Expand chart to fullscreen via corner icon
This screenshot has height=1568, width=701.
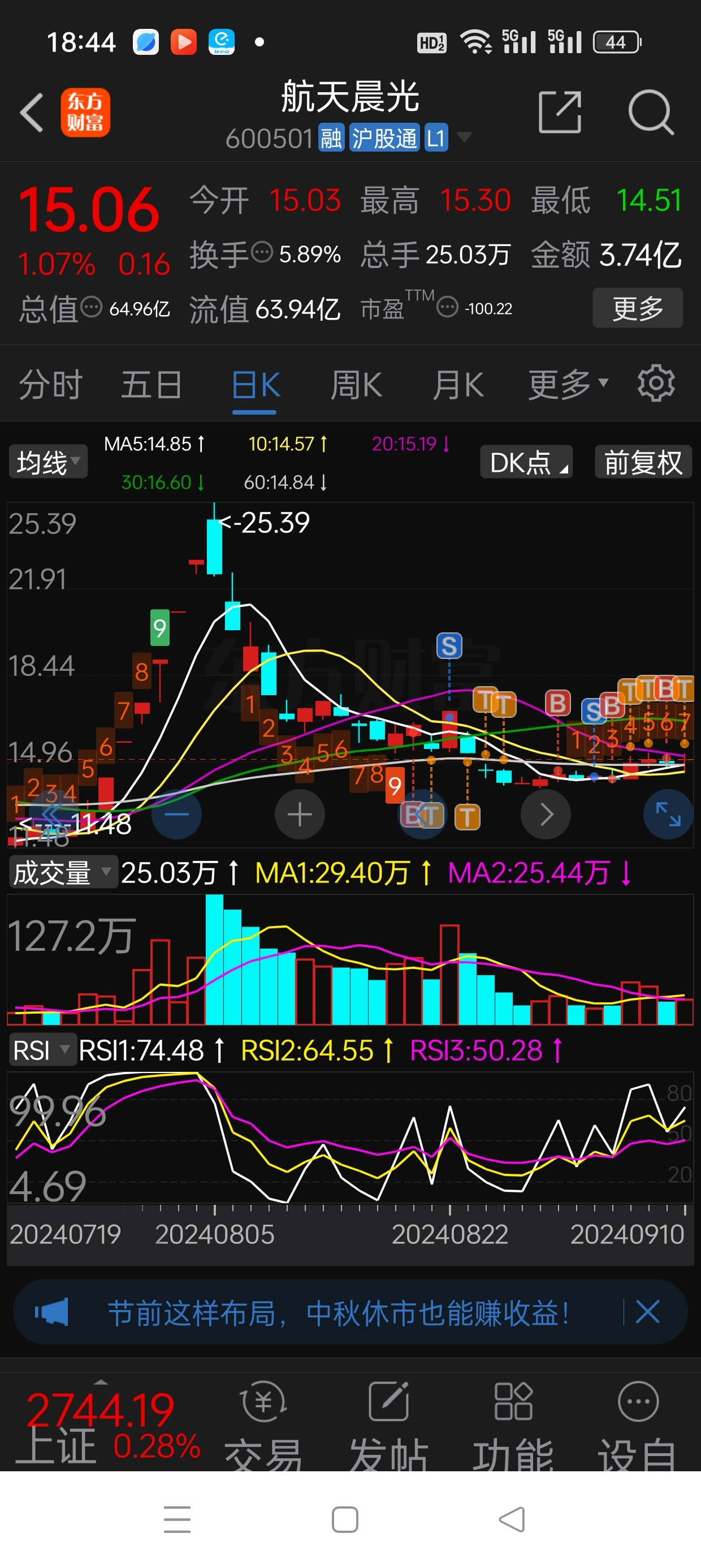(x=668, y=815)
